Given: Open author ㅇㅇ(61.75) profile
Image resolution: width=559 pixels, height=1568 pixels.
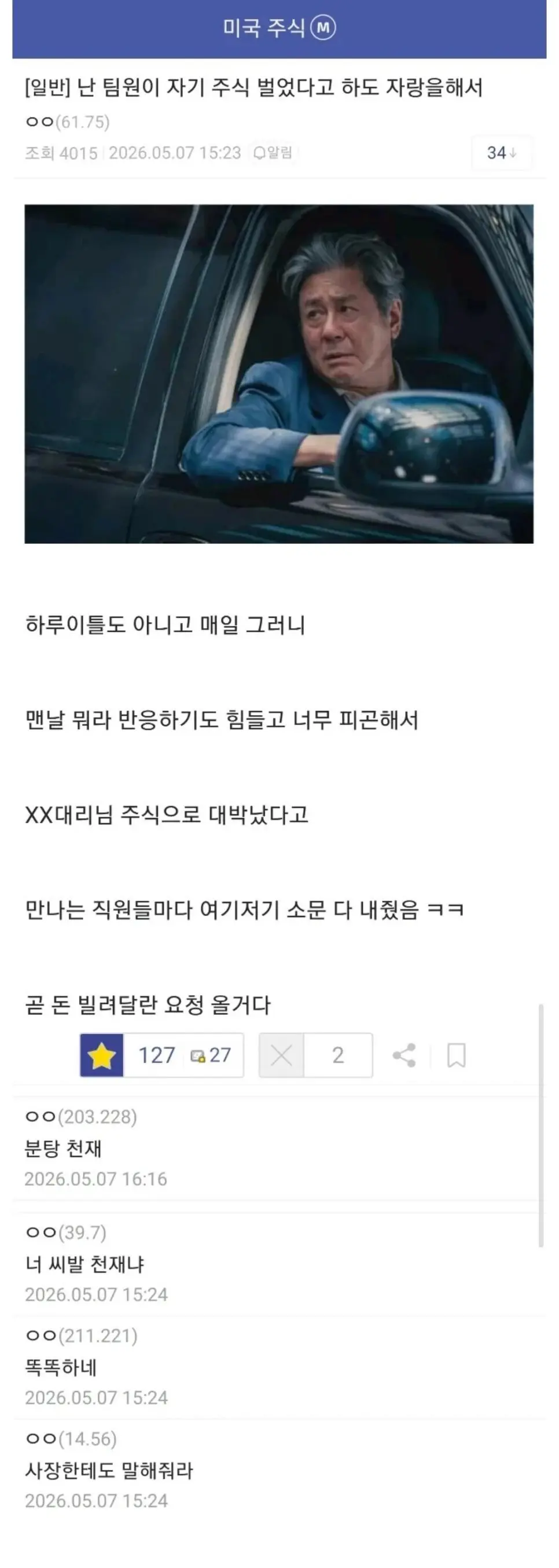Looking at the screenshot, I should click(67, 122).
